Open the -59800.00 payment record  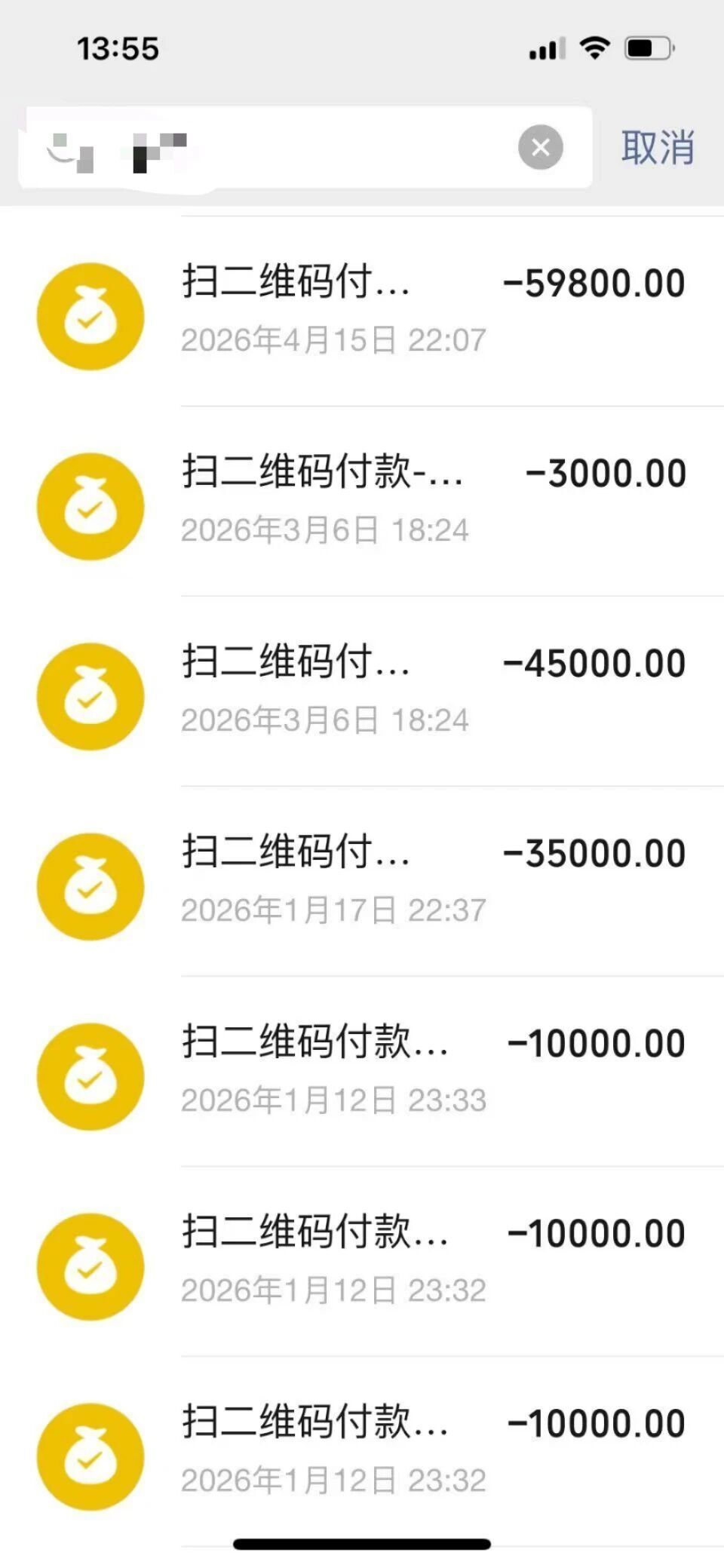(x=362, y=311)
